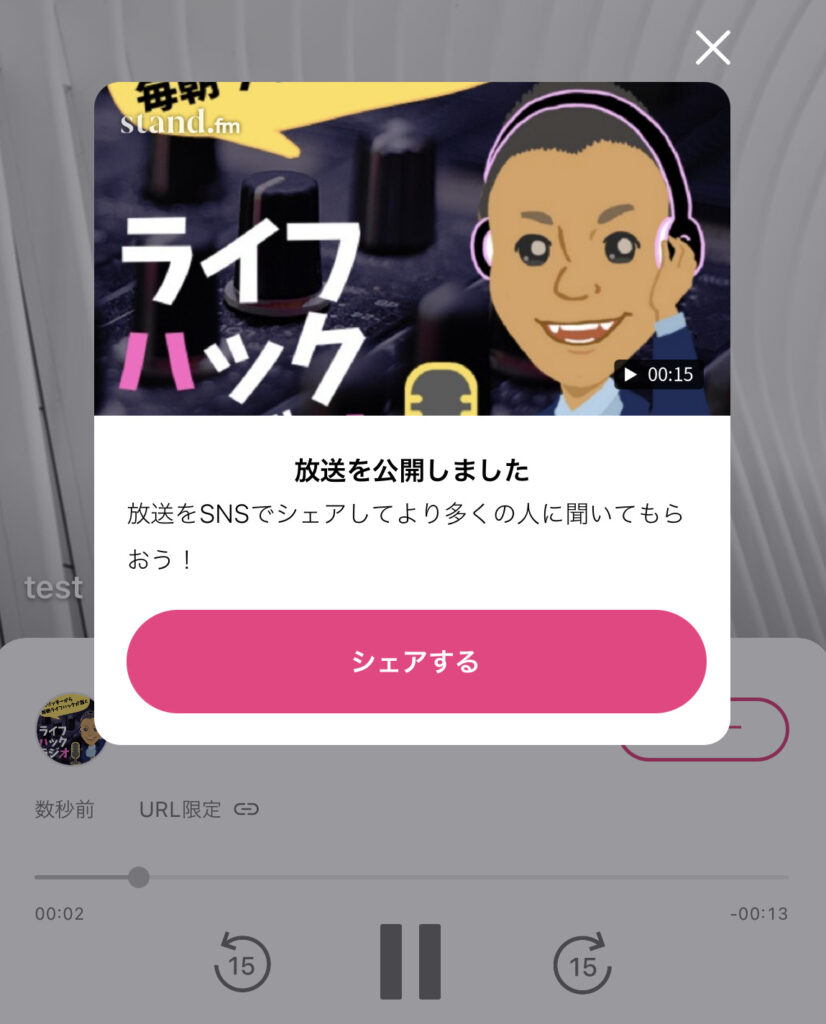The height and width of the screenshot is (1024, 826).
Task: Rewind playback by 15 seconds
Action: click(x=241, y=963)
